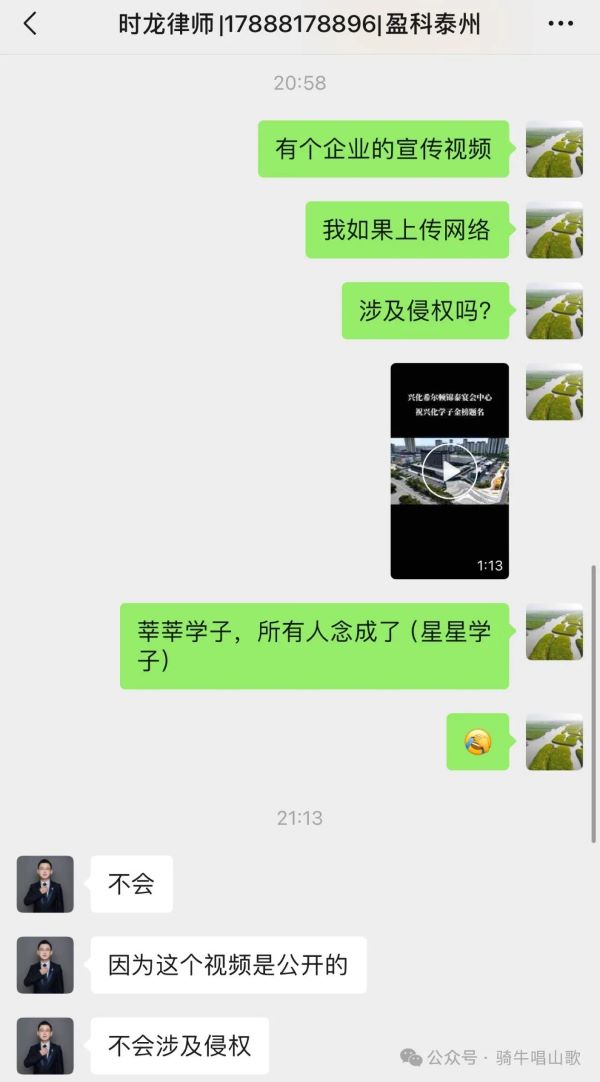Go back to the chat list

coord(30,24)
